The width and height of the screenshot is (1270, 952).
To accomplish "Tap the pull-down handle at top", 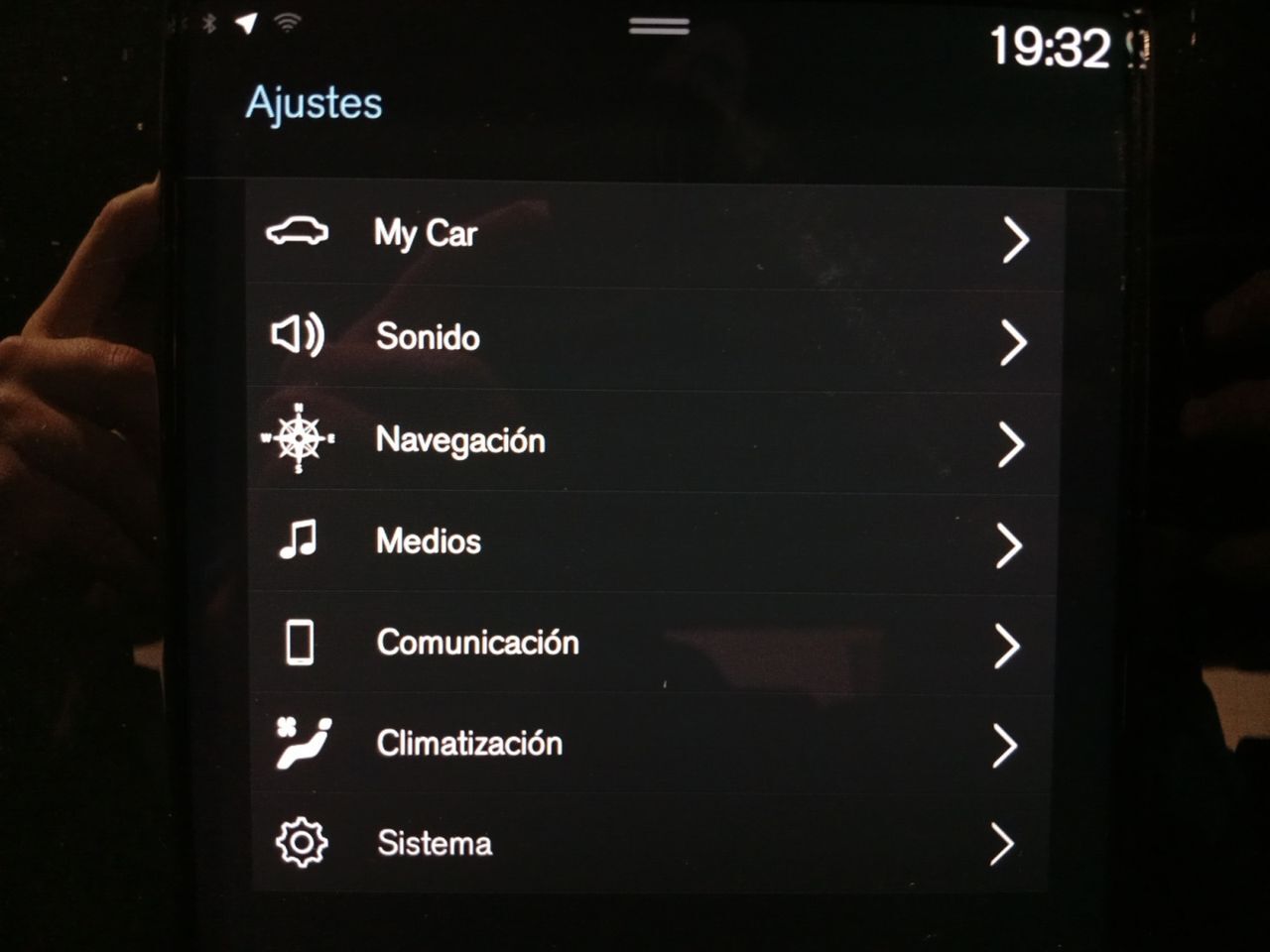I will click(659, 27).
